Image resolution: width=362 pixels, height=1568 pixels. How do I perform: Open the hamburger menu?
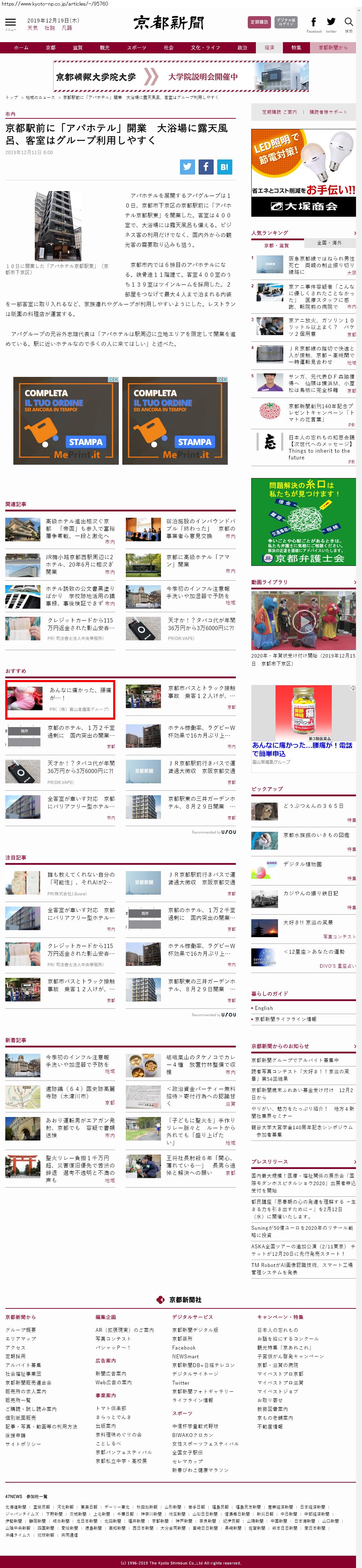pos(10,22)
